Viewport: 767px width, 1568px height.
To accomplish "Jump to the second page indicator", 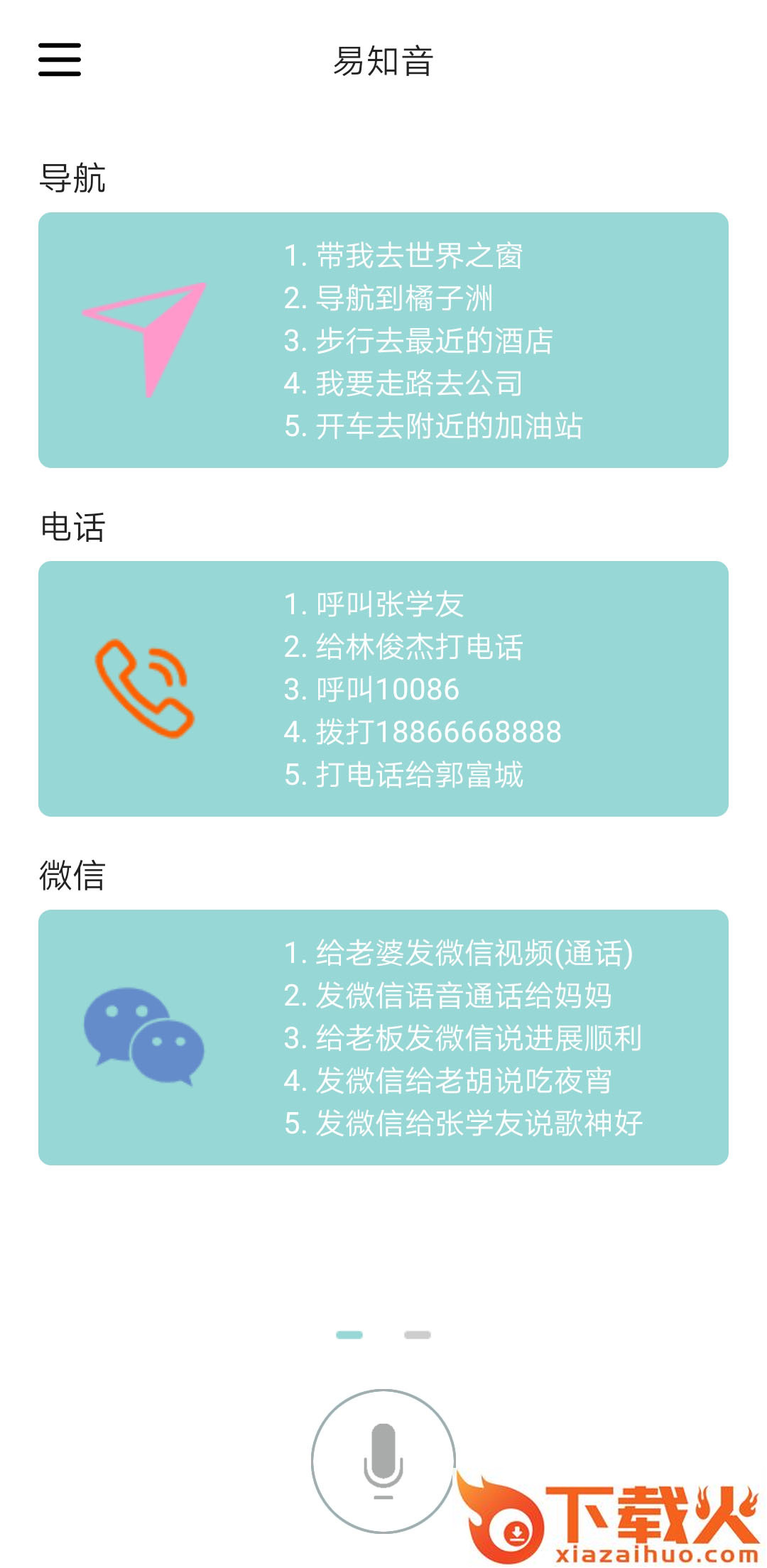I will coord(418,1335).
